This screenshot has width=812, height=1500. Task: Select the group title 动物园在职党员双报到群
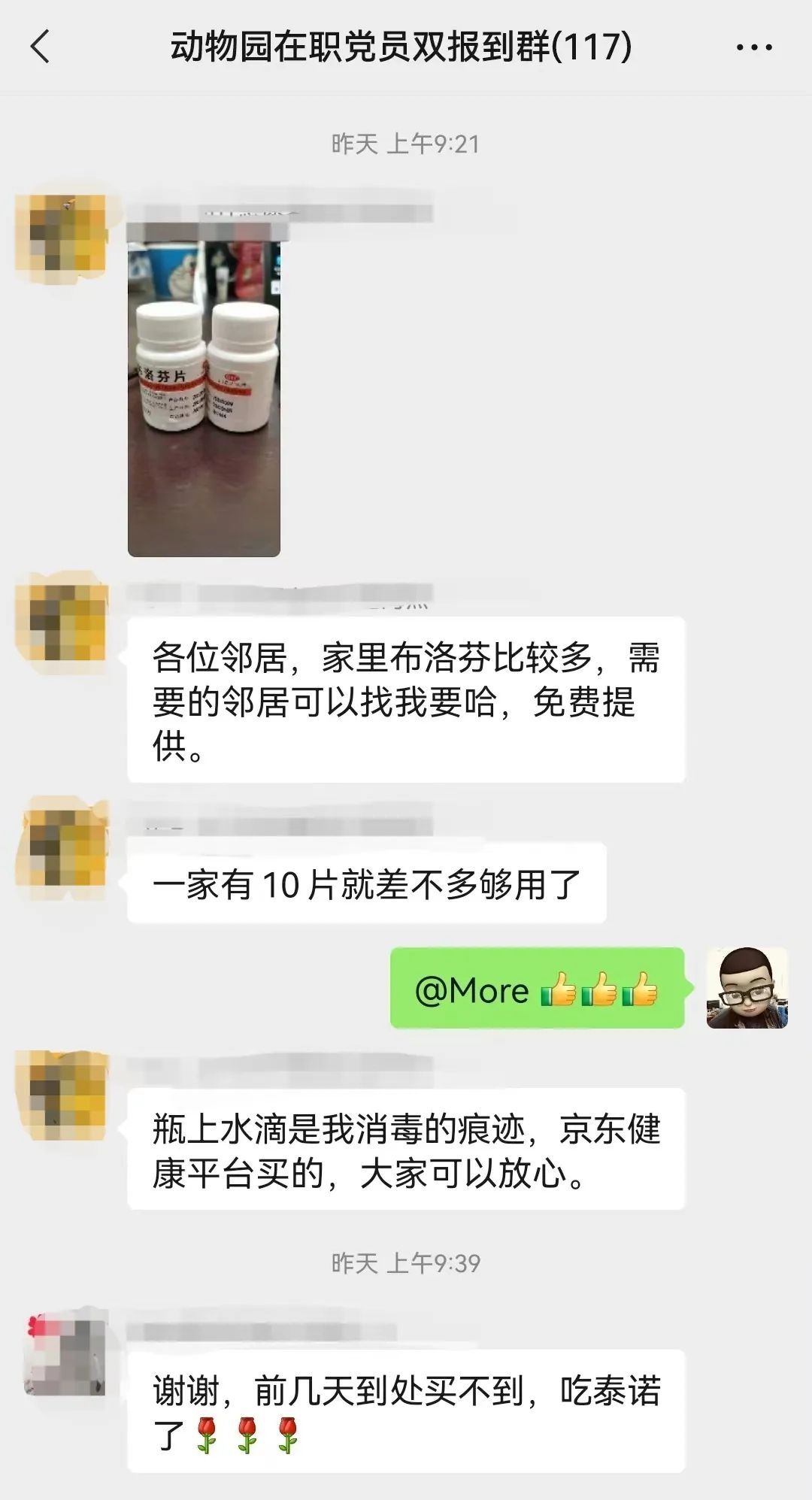[398, 47]
